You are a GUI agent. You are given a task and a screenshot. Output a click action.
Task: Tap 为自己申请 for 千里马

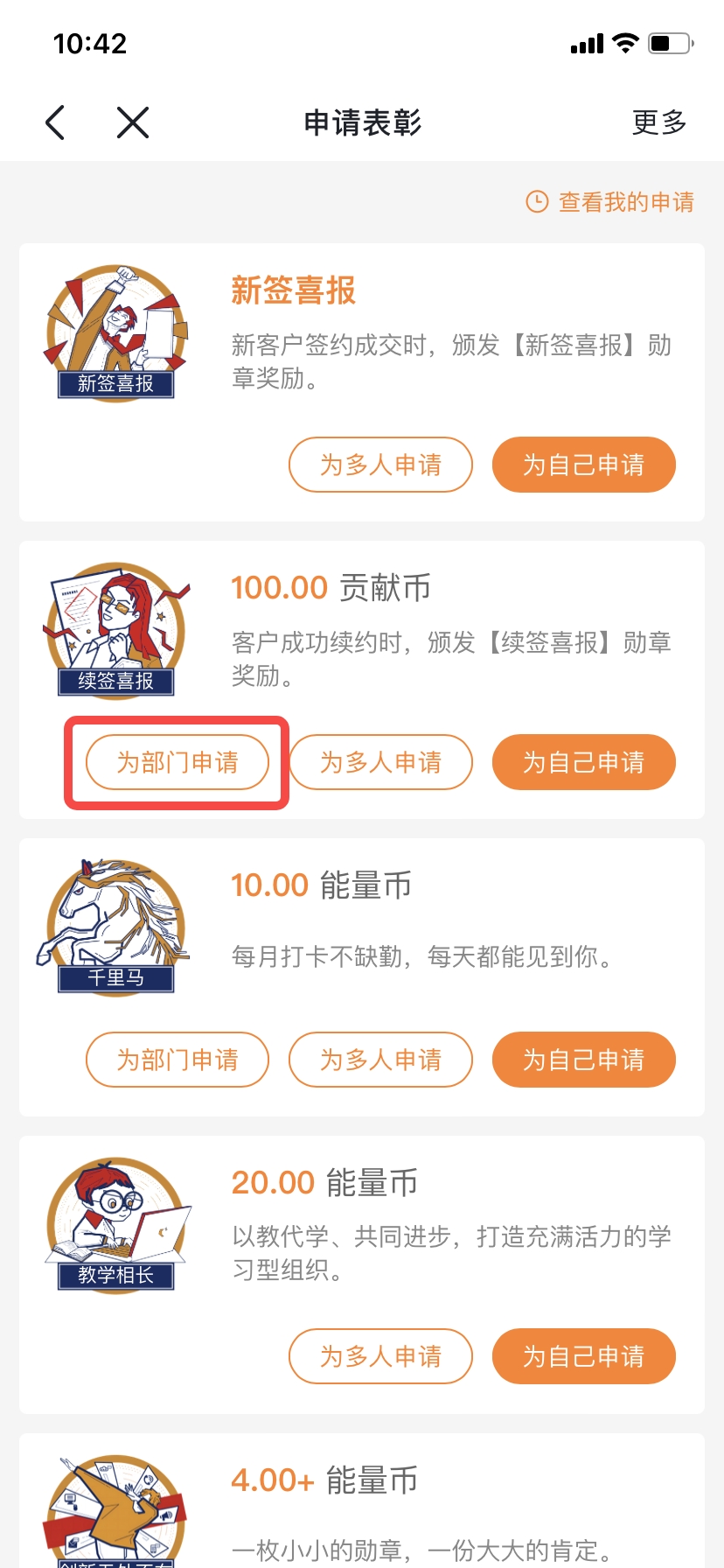tap(583, 1060)
